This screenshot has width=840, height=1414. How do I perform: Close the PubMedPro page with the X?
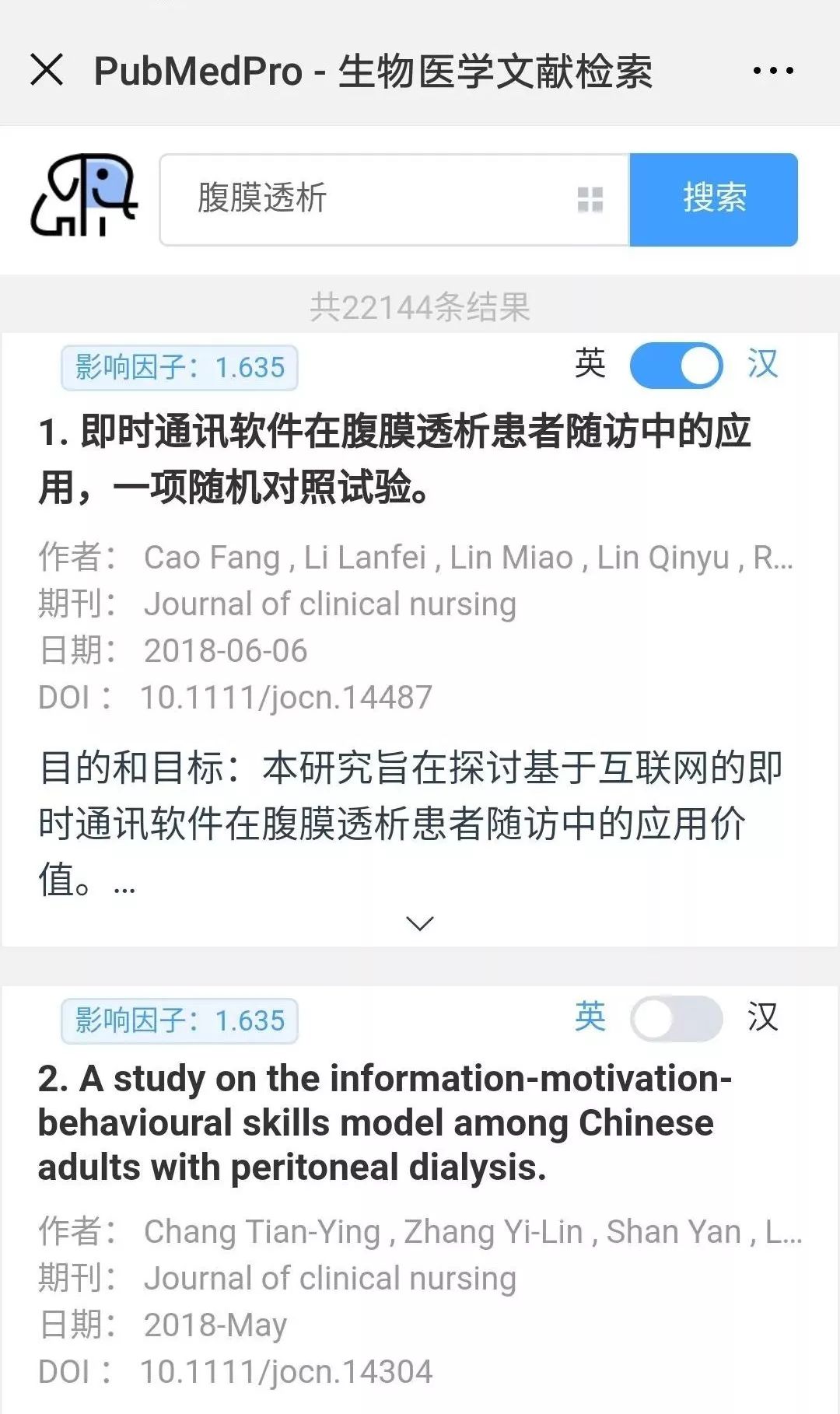click(47, 70)
